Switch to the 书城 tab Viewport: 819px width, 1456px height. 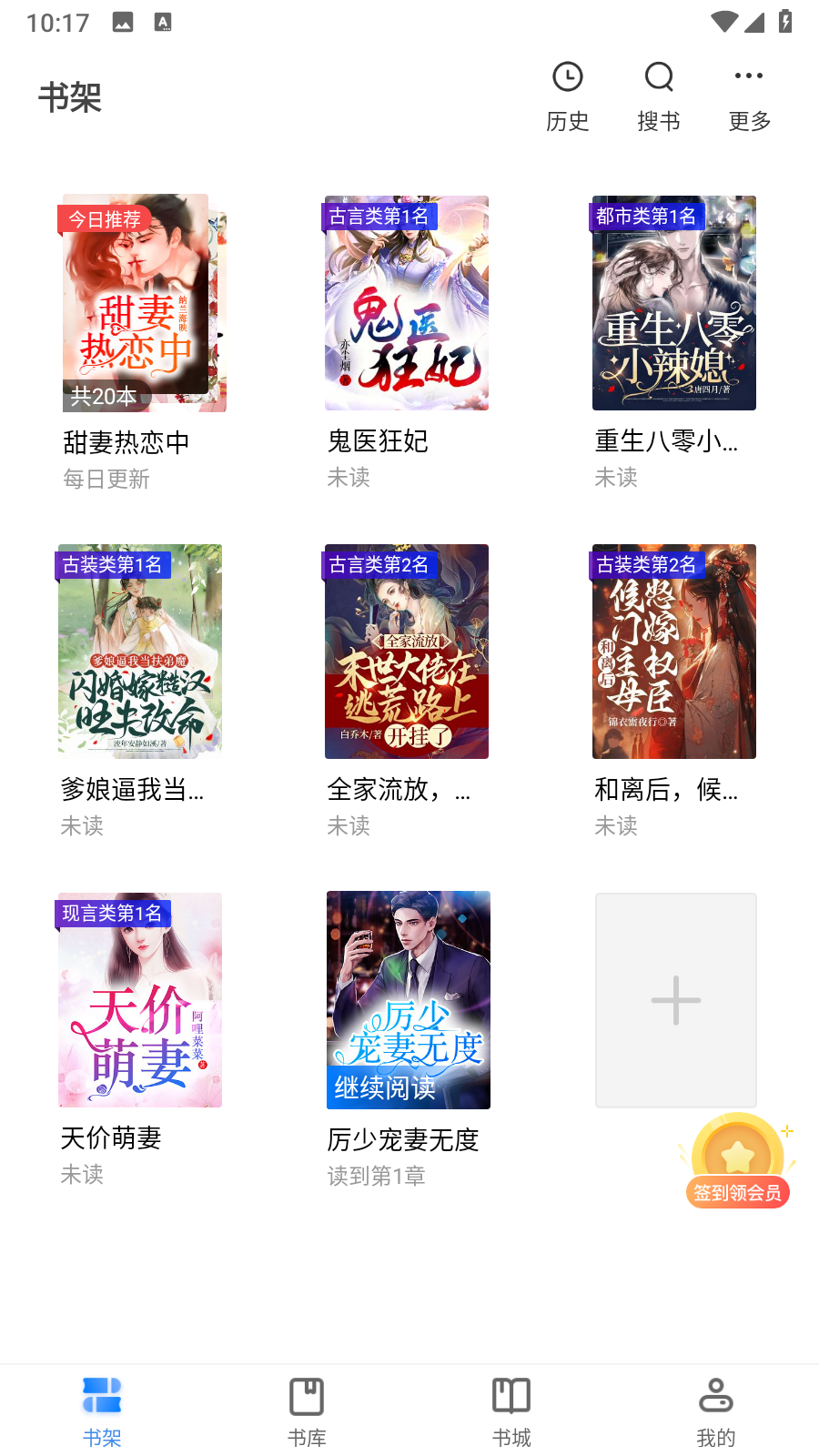511,1411
